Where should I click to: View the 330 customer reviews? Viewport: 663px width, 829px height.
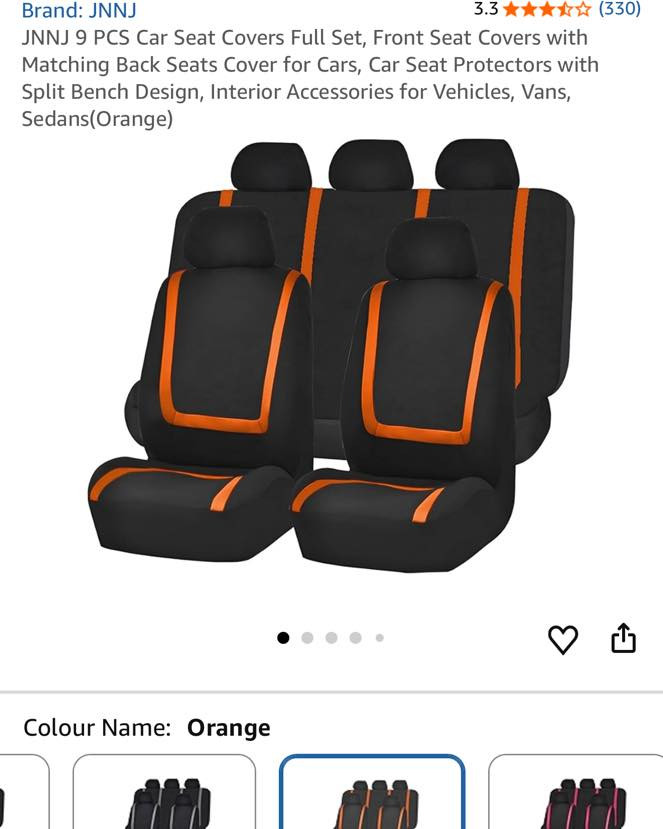pyautogui.click(x=619, y=9)
